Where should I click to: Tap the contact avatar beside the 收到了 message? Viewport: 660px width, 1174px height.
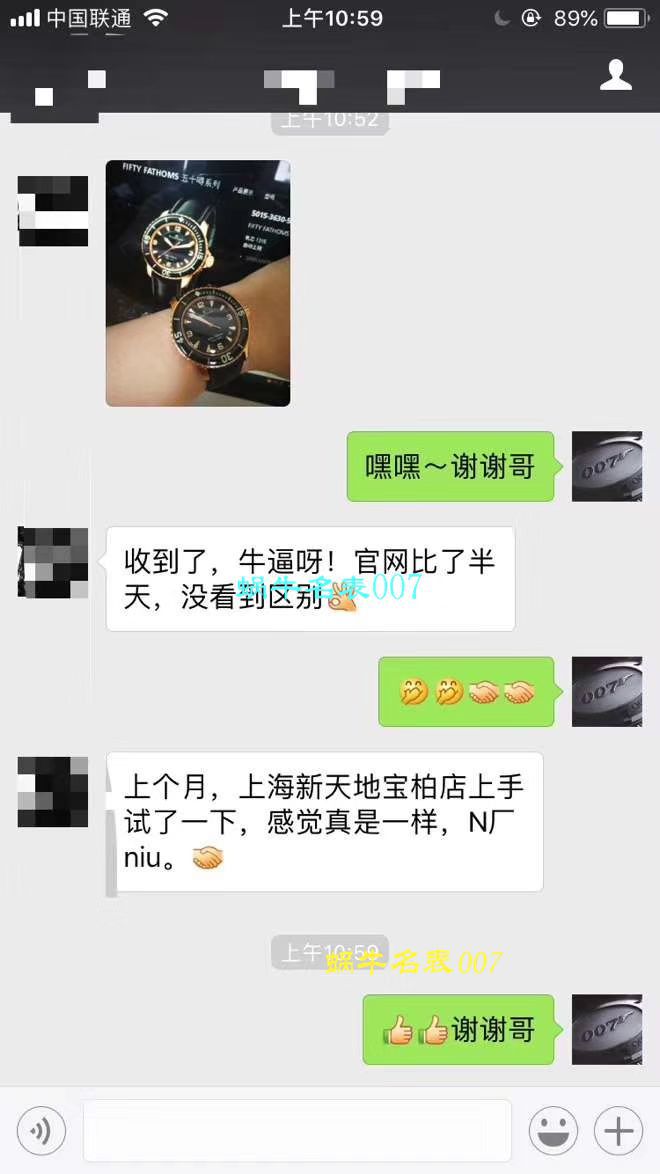coord(53,562)
